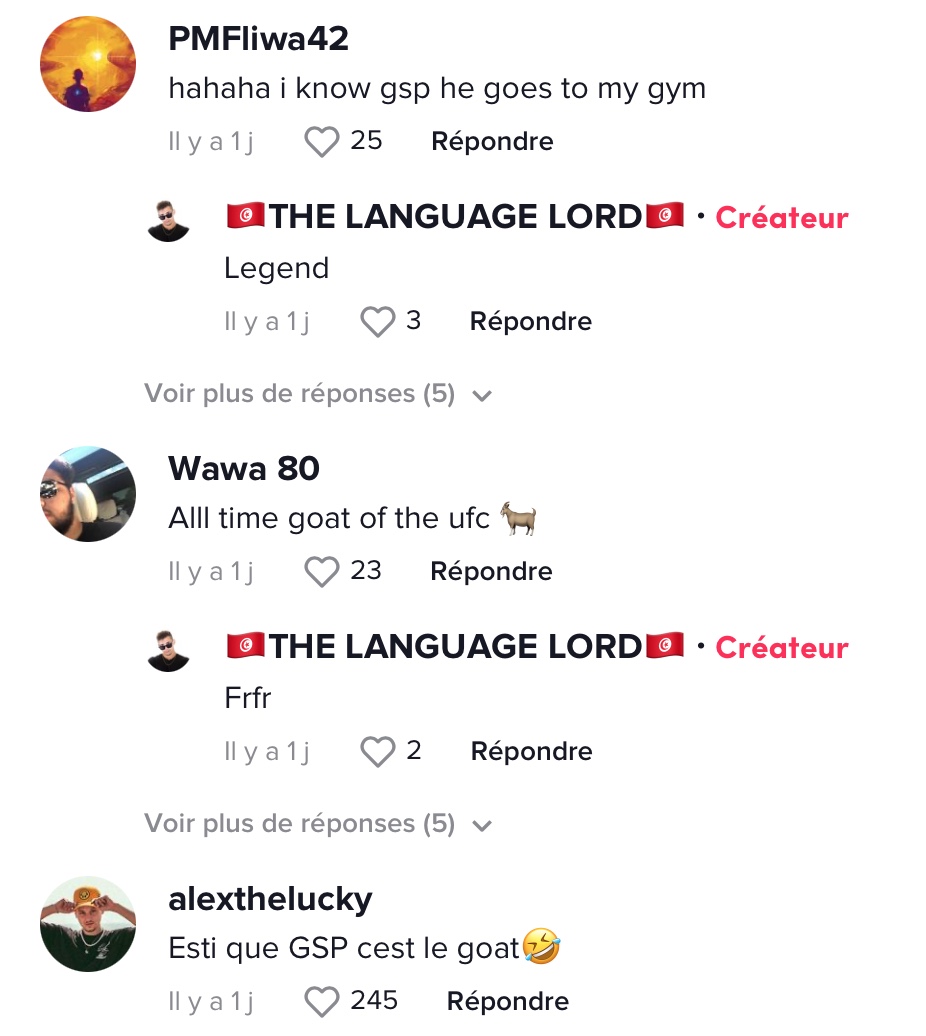The image size is (926, 1036).
Task: Like the creator's "Legend" reply
Action: [x=378, y=322]
